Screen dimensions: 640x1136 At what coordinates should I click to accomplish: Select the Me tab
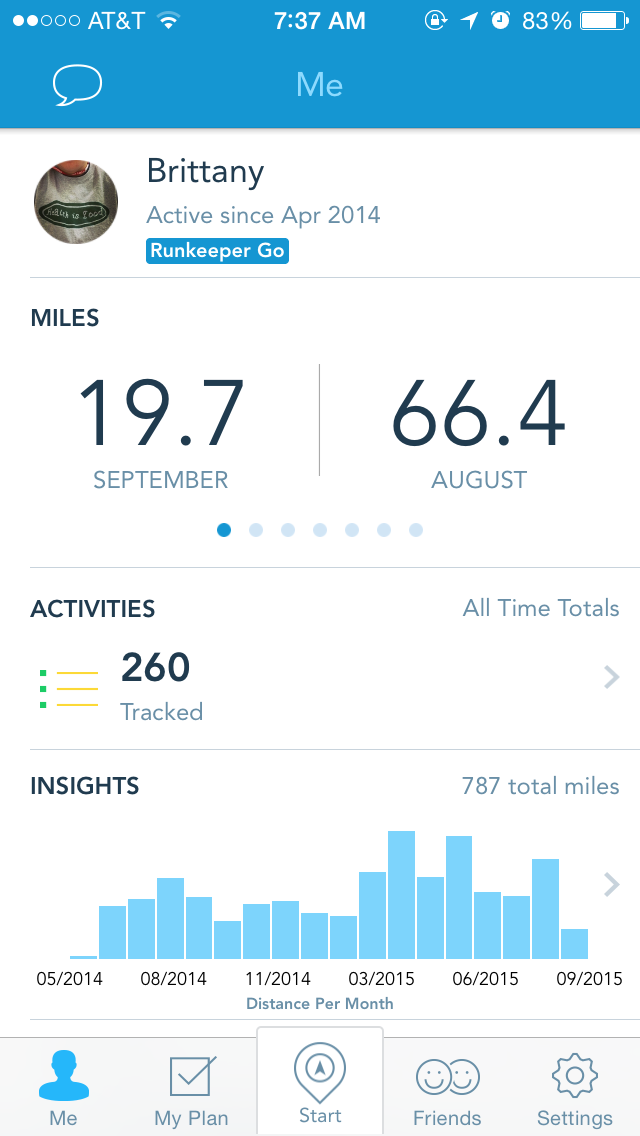pos(63,1089)
